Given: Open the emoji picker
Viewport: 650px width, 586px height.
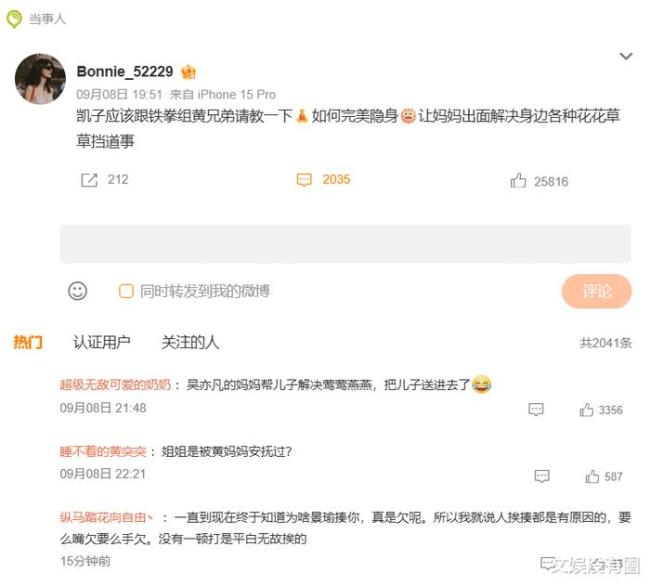Looking at the screenshot, I should click(77, 291).
